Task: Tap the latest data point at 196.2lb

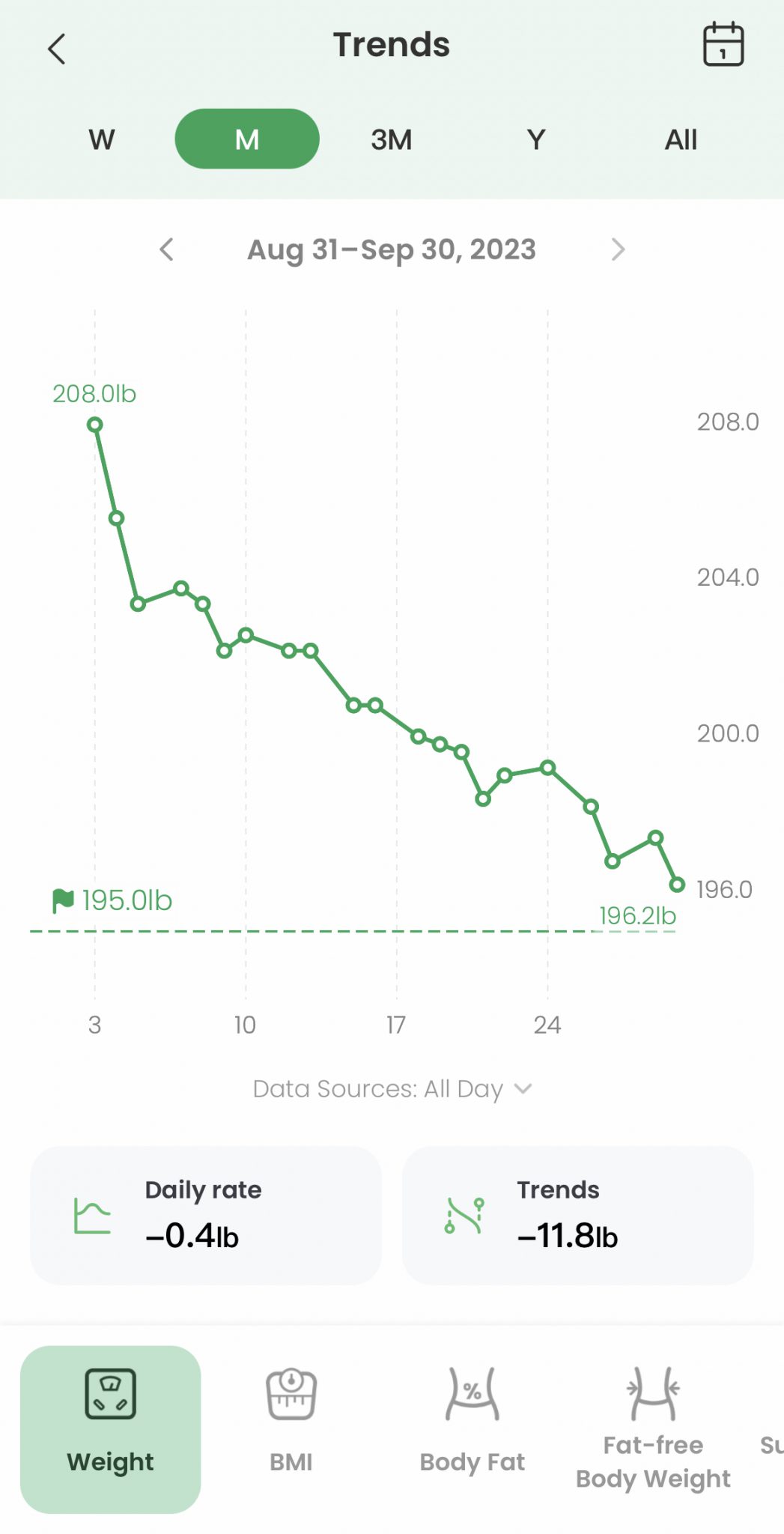Action: (x=677, y=885)
